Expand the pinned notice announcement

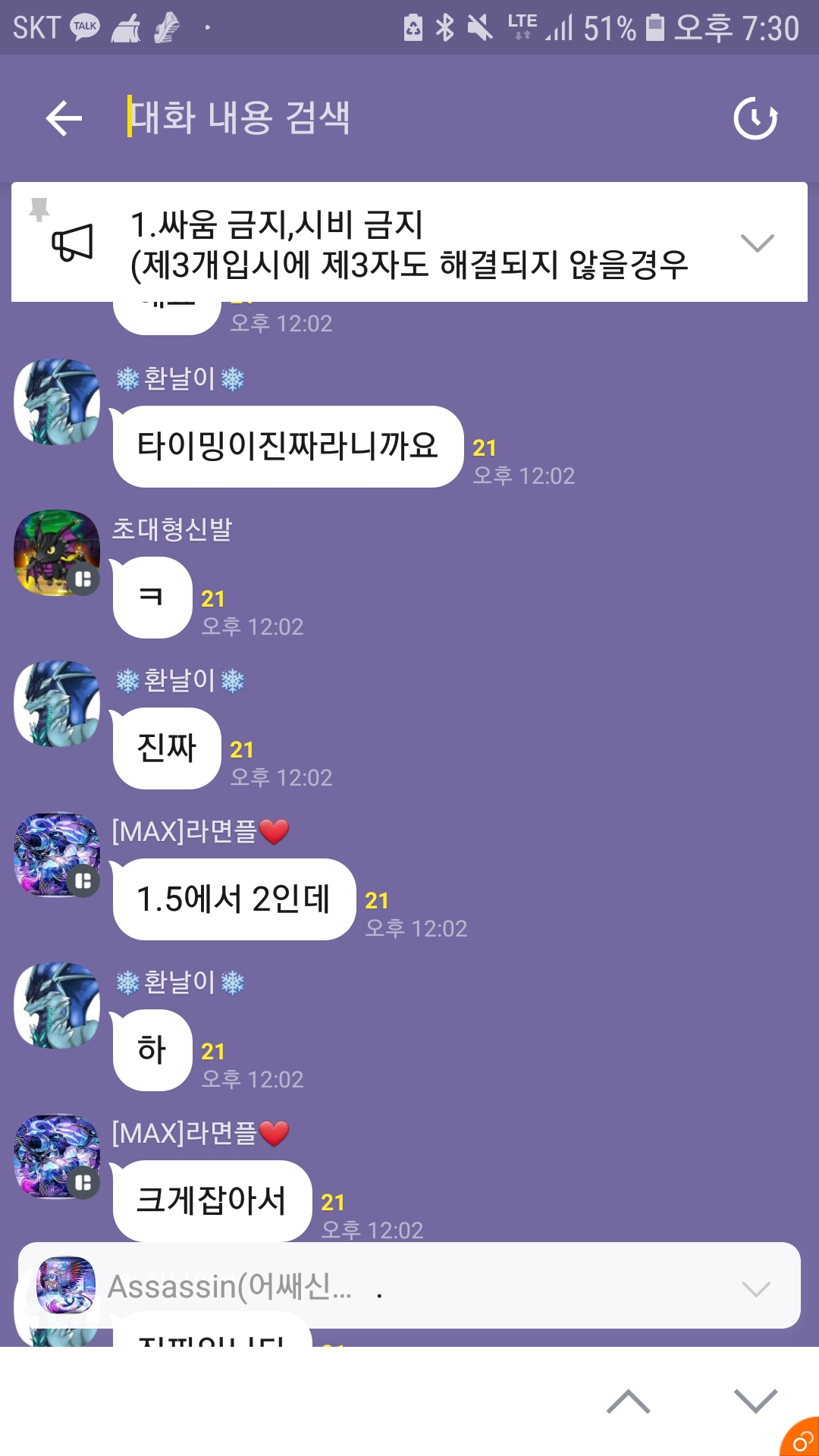[756, 243]
